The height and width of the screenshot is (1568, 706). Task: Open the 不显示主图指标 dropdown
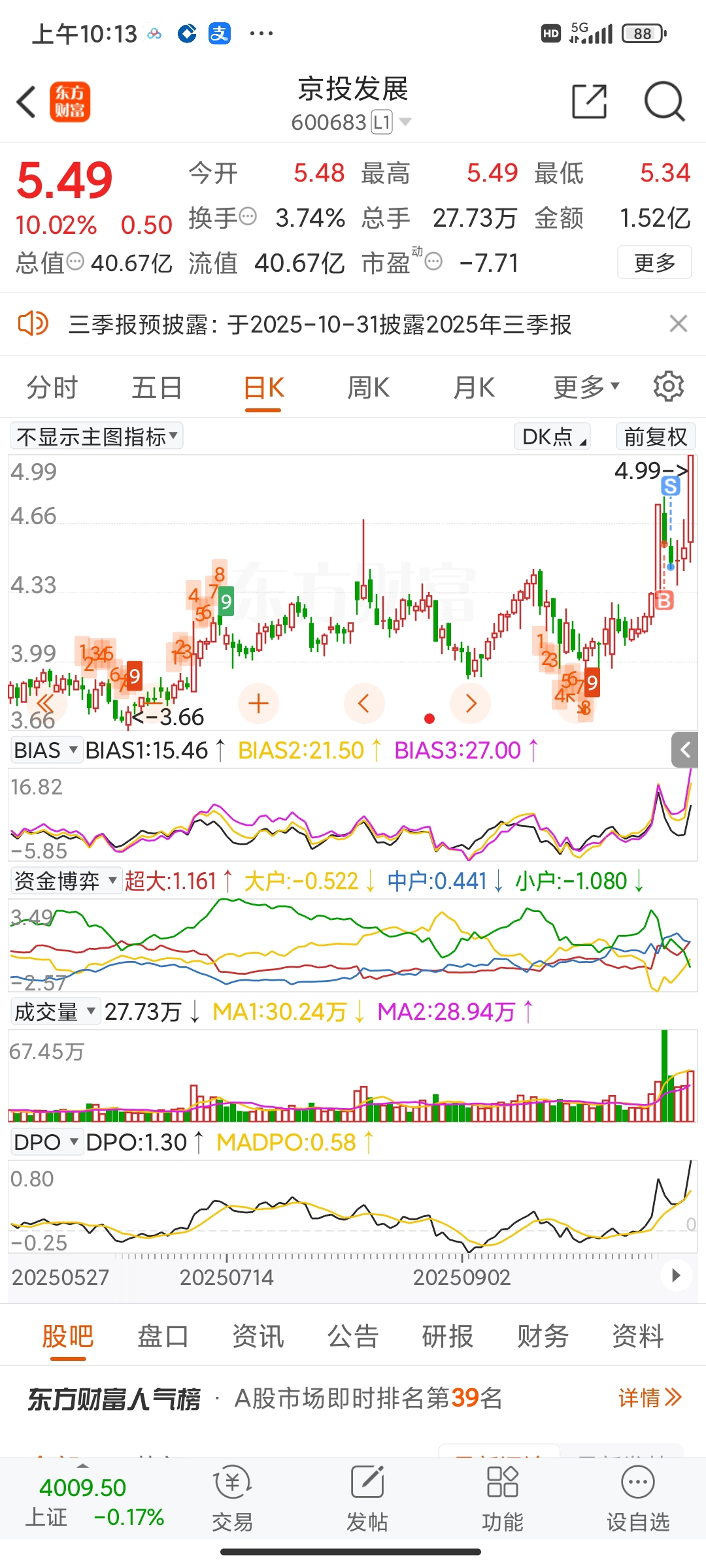[97, 436]
